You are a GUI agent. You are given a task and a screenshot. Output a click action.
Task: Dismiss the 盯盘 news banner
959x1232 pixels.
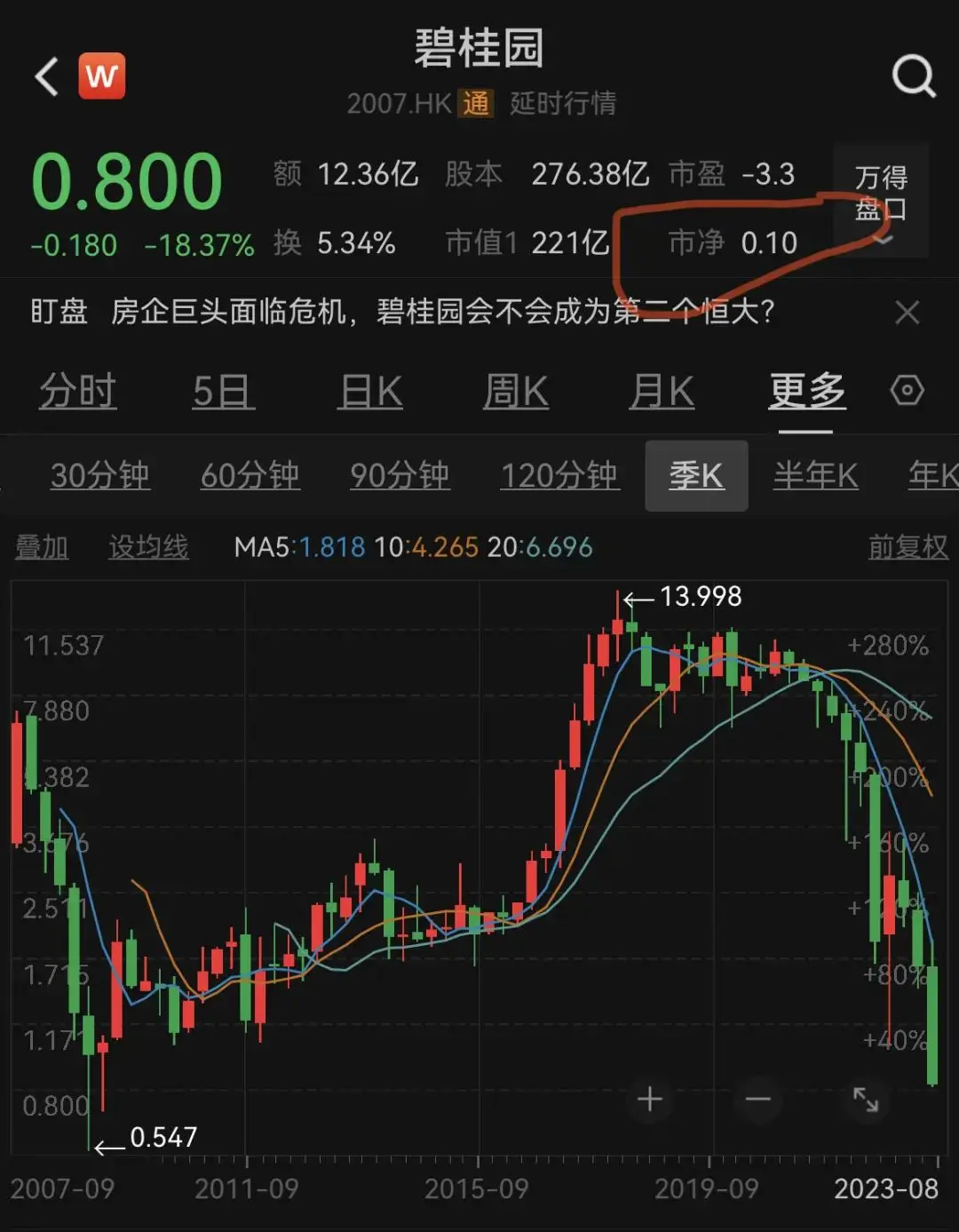[907, 313]
